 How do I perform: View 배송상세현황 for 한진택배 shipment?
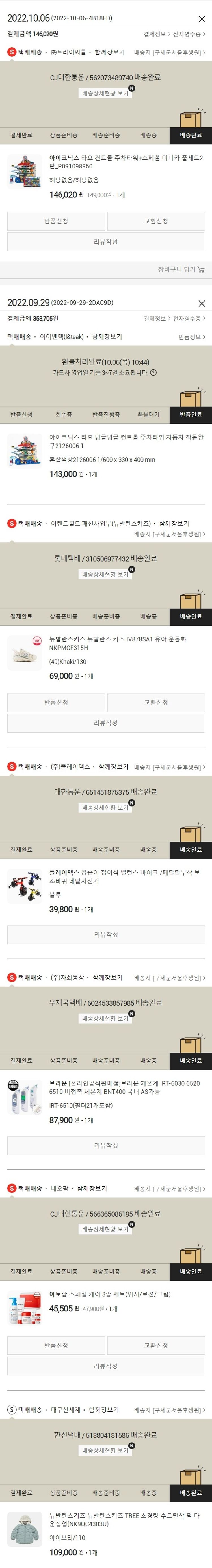[105, 1450]
